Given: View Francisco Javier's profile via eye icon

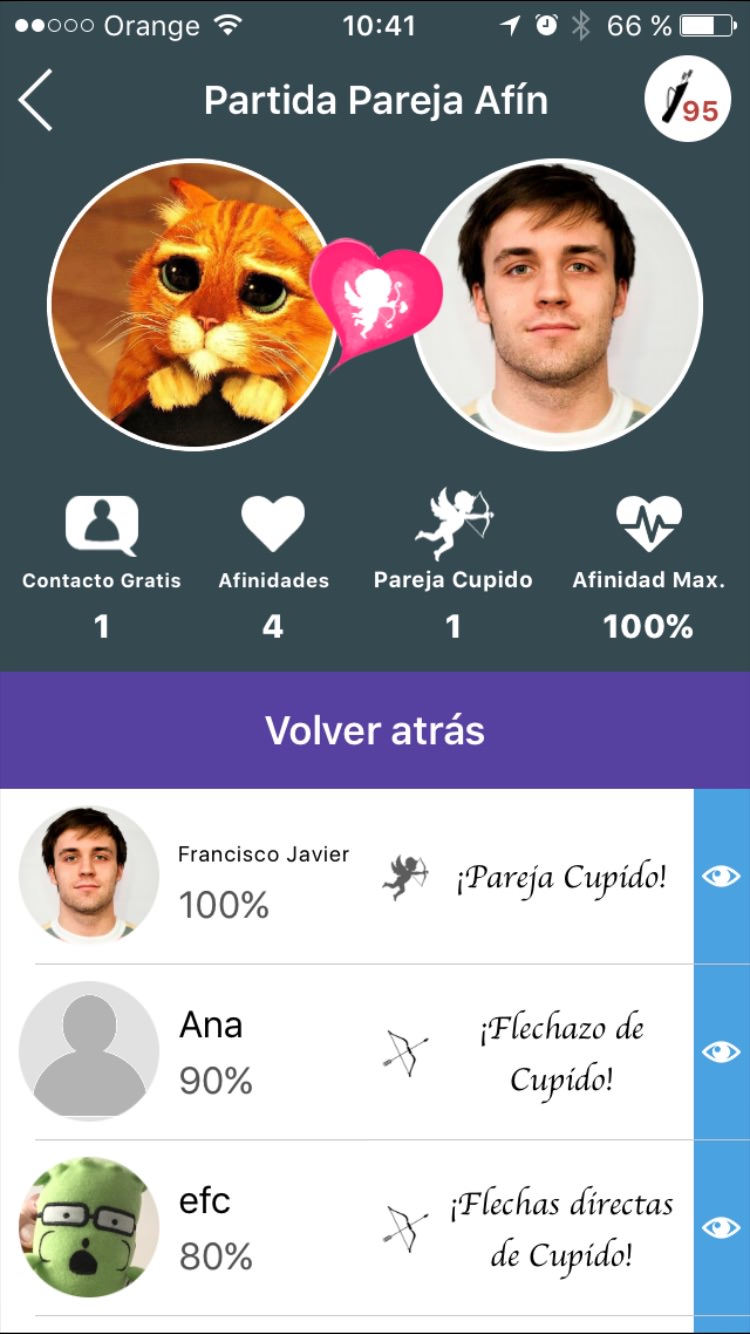Looking at the screenshot, I should point(721,877).
